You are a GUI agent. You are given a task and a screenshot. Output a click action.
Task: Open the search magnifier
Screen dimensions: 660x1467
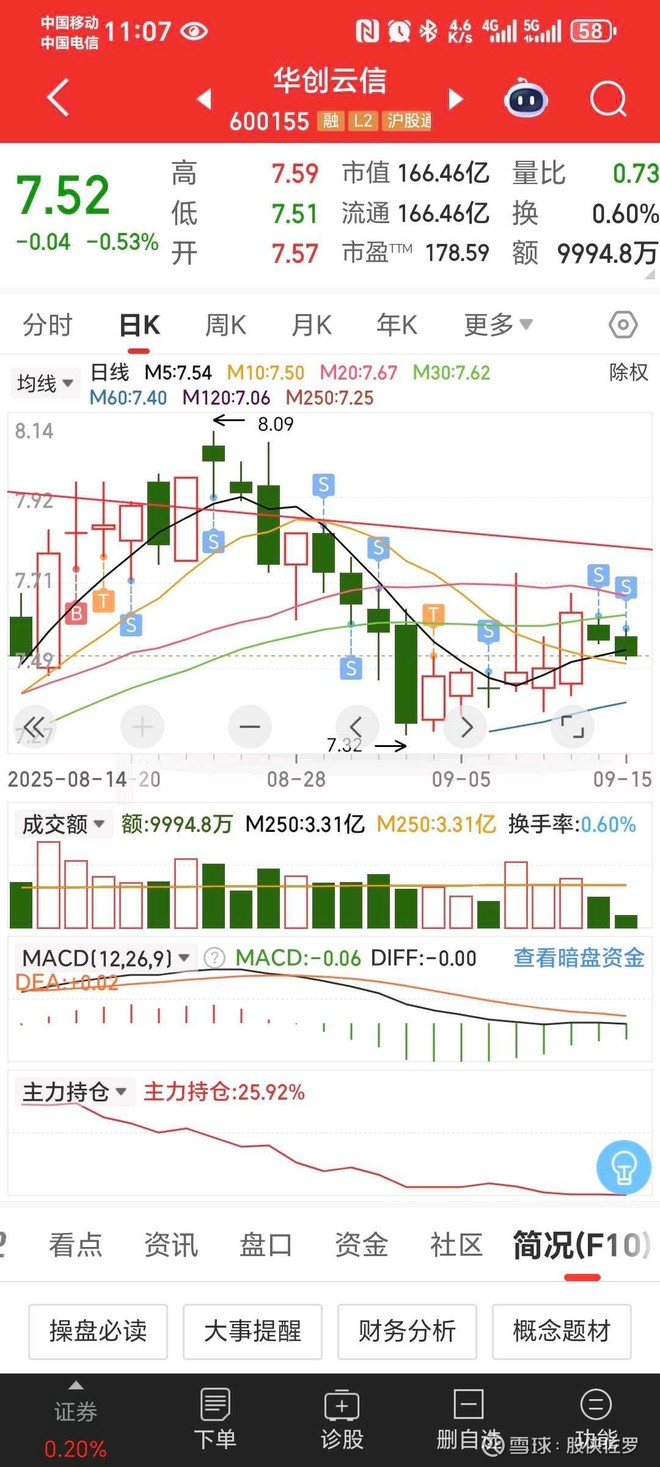[x=607, y=98]
